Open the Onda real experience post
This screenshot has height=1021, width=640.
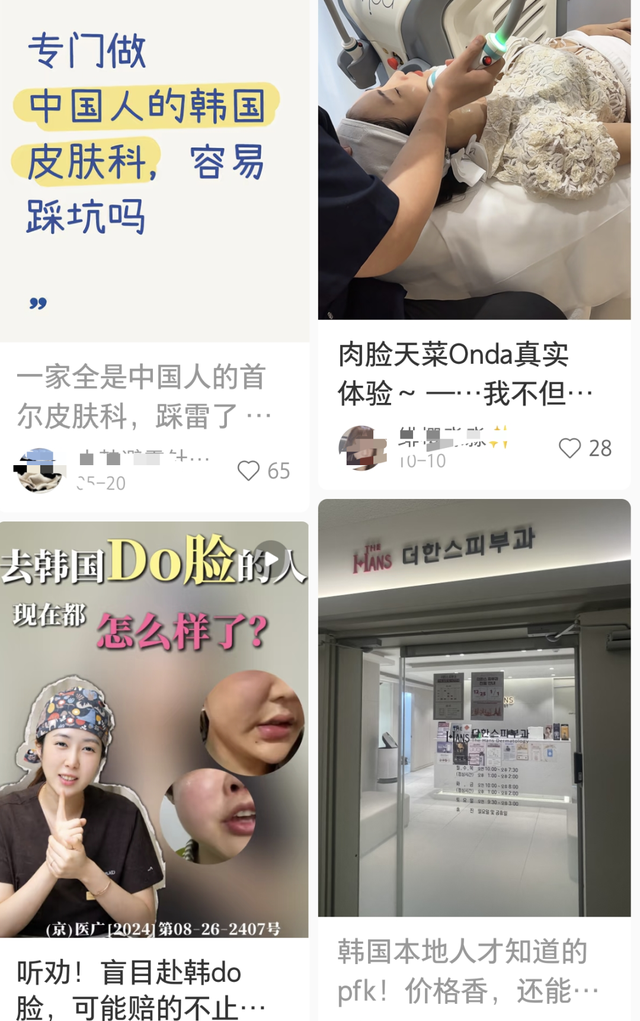coord(474,160)
